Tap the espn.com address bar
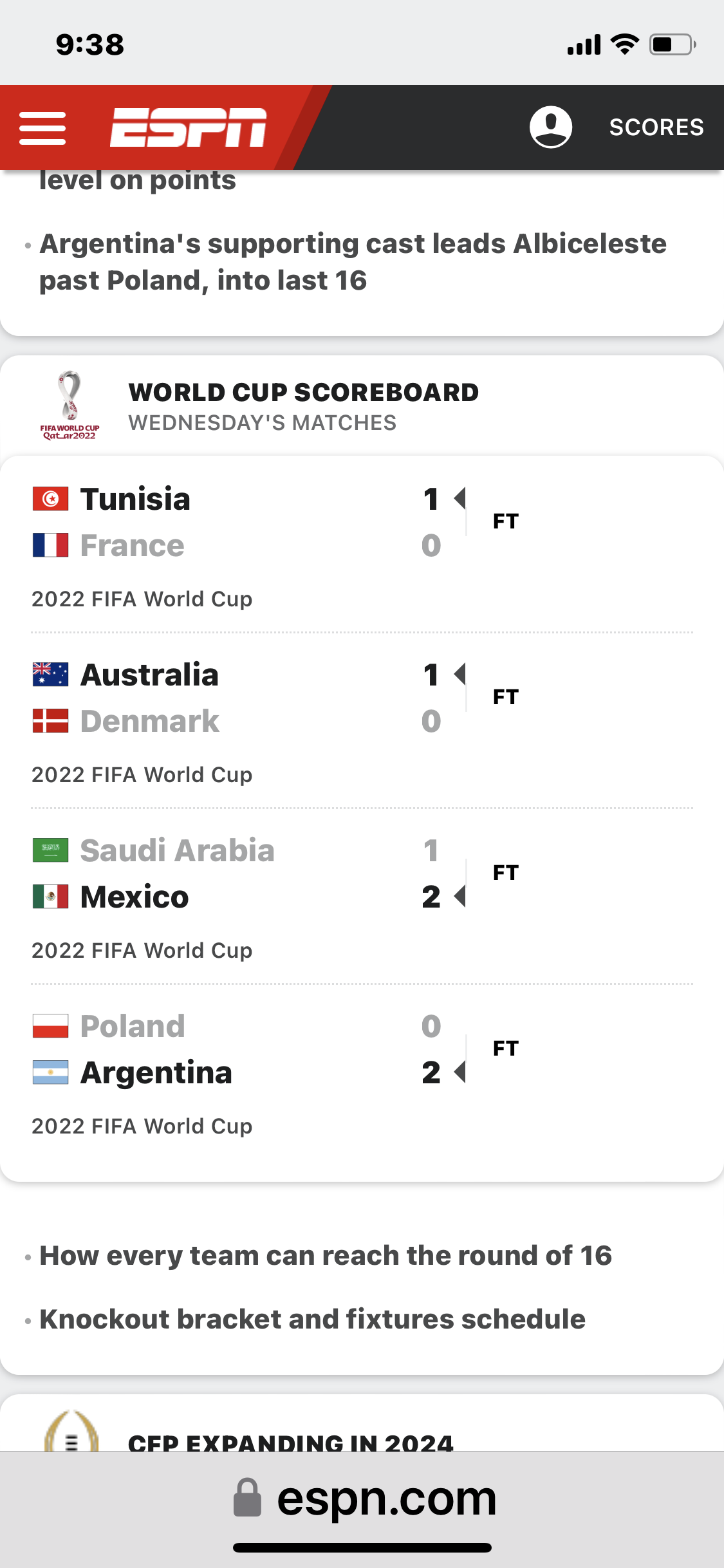 pos(362,1498)
